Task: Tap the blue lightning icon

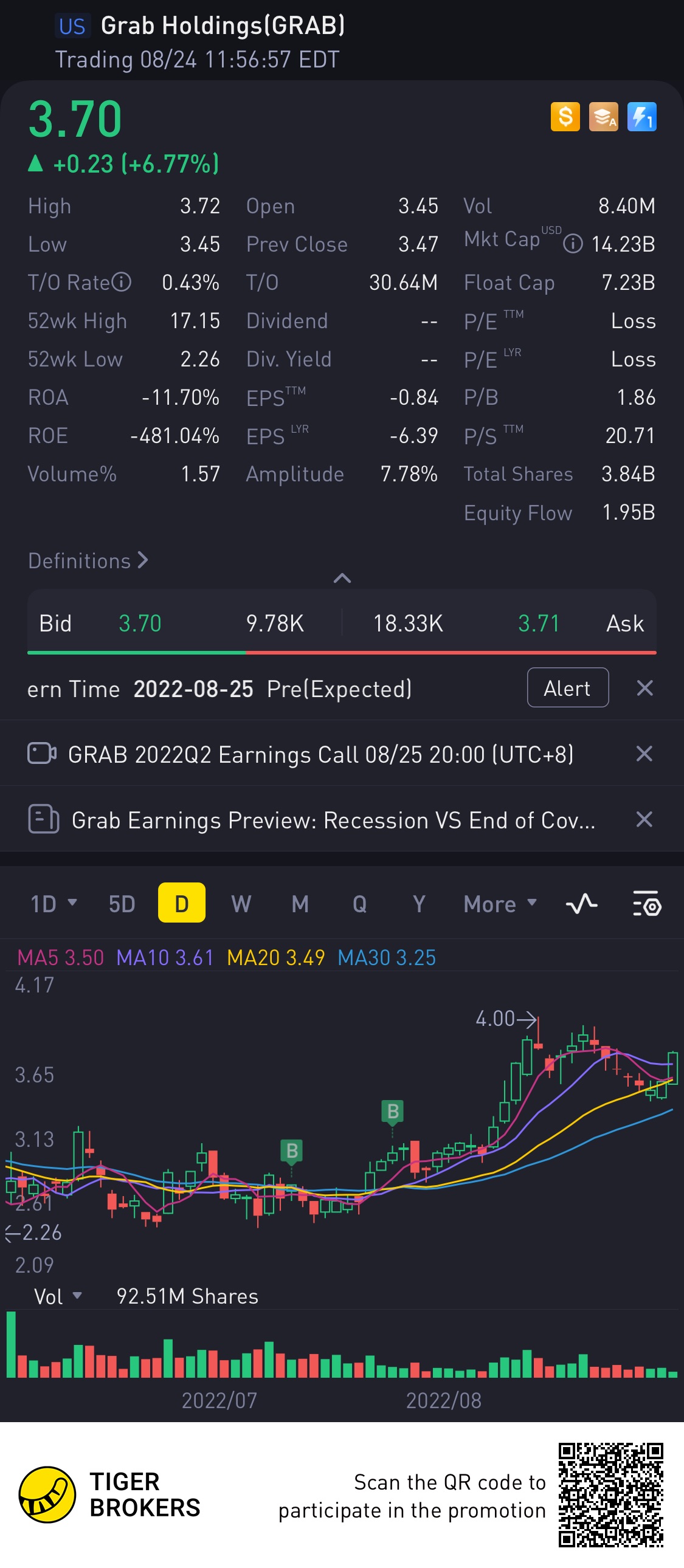Action: pos(641,116)
